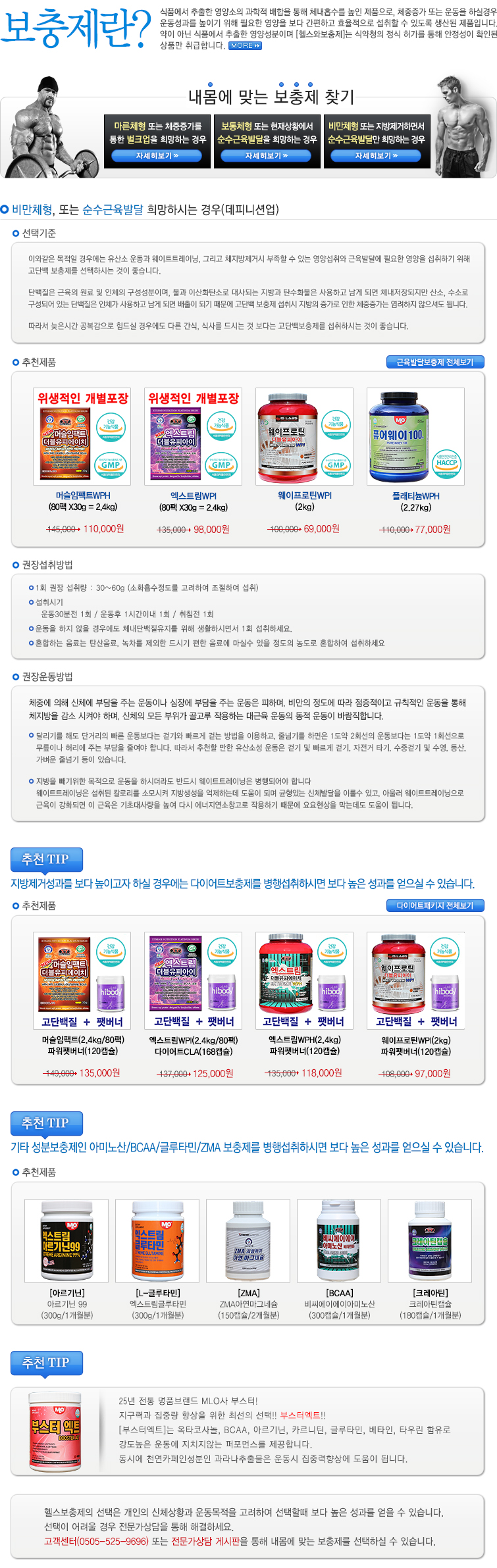Open the 엑스트림글루타민 product
Viewport: 497px width, 1568px height.
pos(157,1240)
